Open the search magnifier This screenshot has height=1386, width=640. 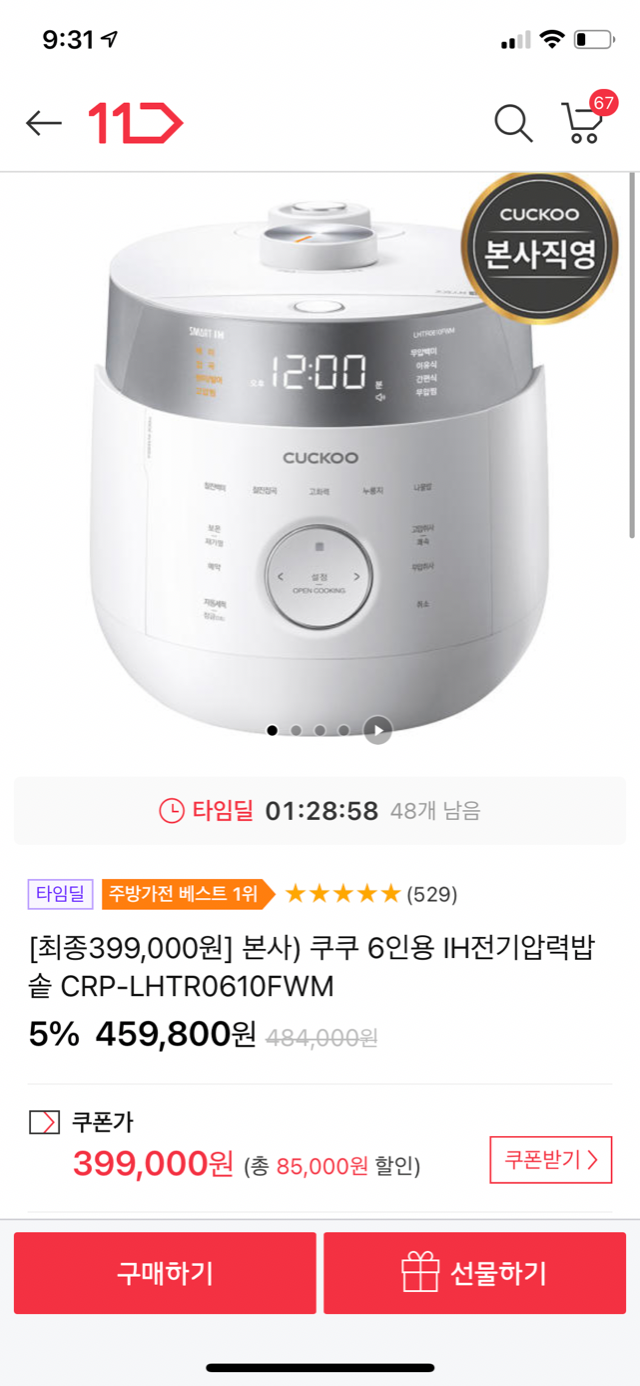513,123
